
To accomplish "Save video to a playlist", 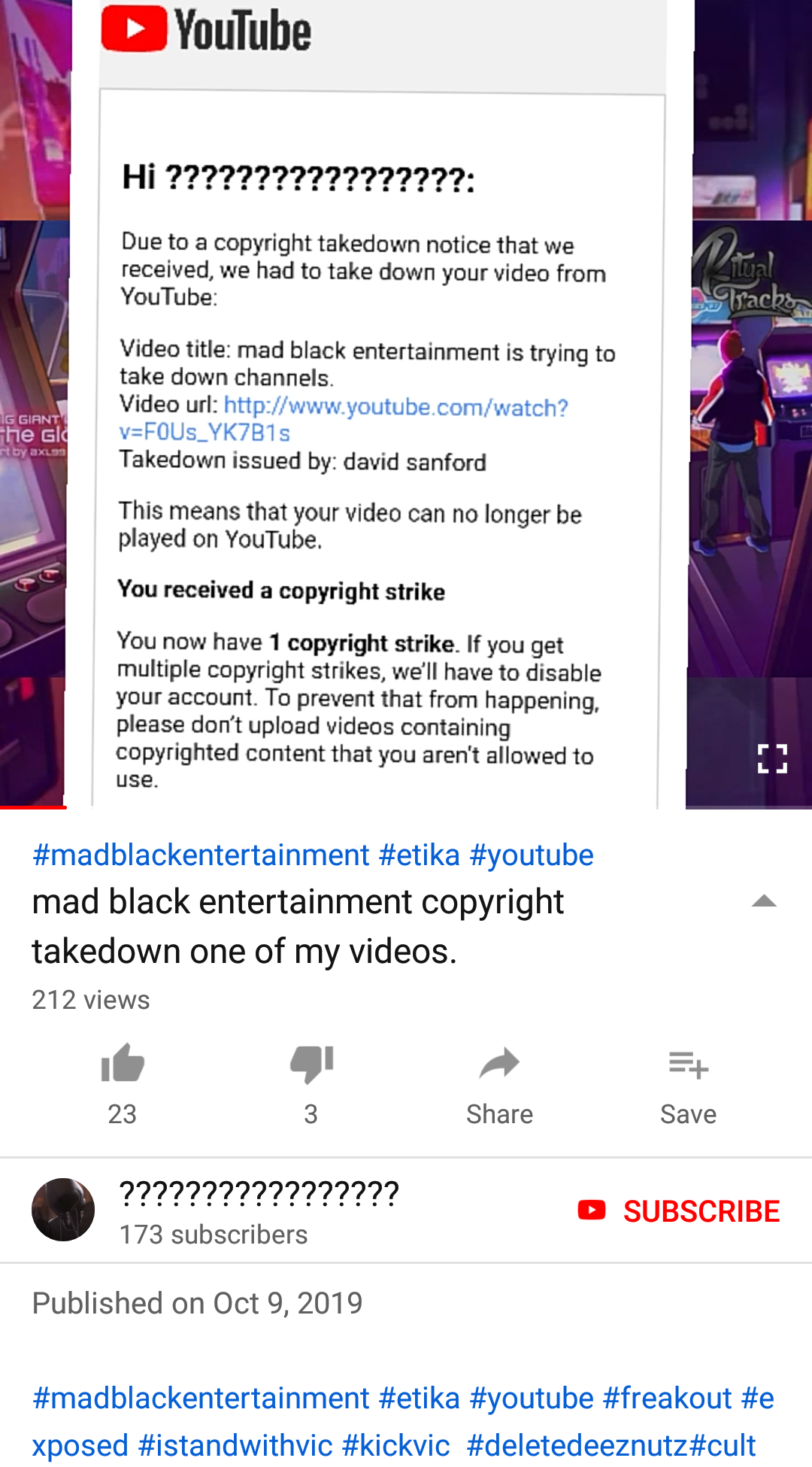I will click(x=688, y=1083).
